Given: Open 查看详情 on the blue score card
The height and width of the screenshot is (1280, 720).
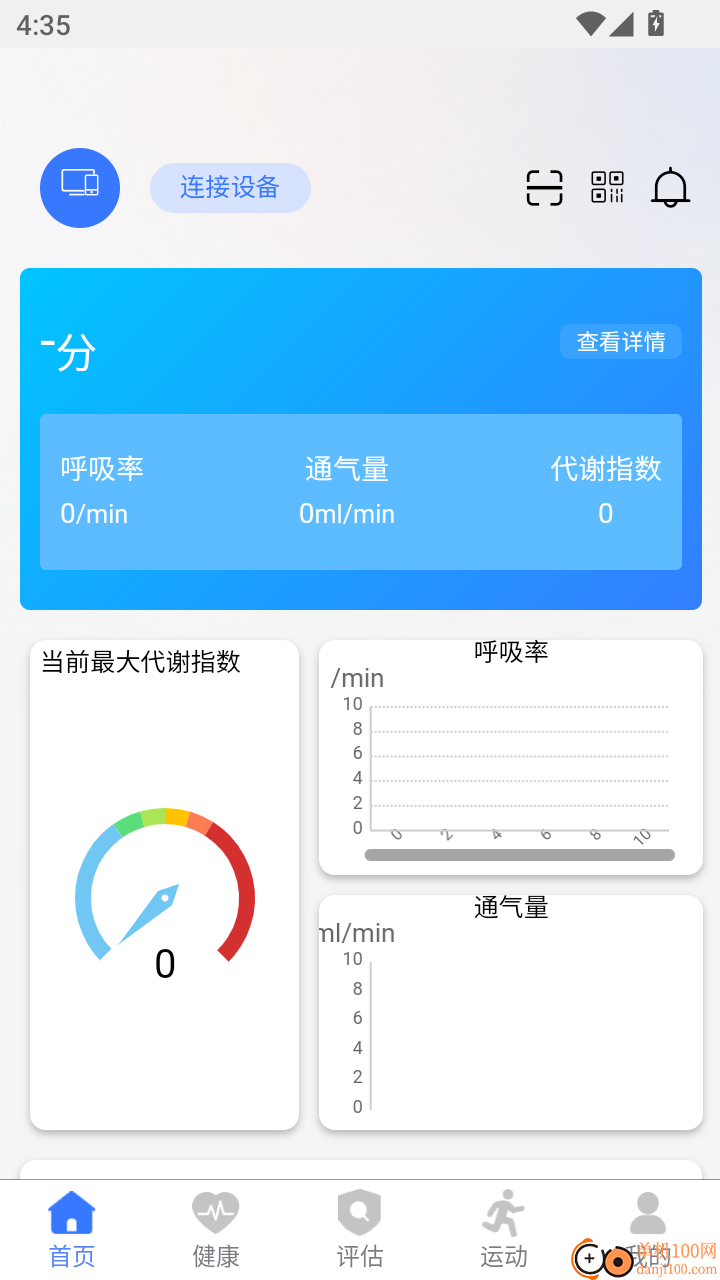Looking at the screenshot, I should click(x=620, y=341).
